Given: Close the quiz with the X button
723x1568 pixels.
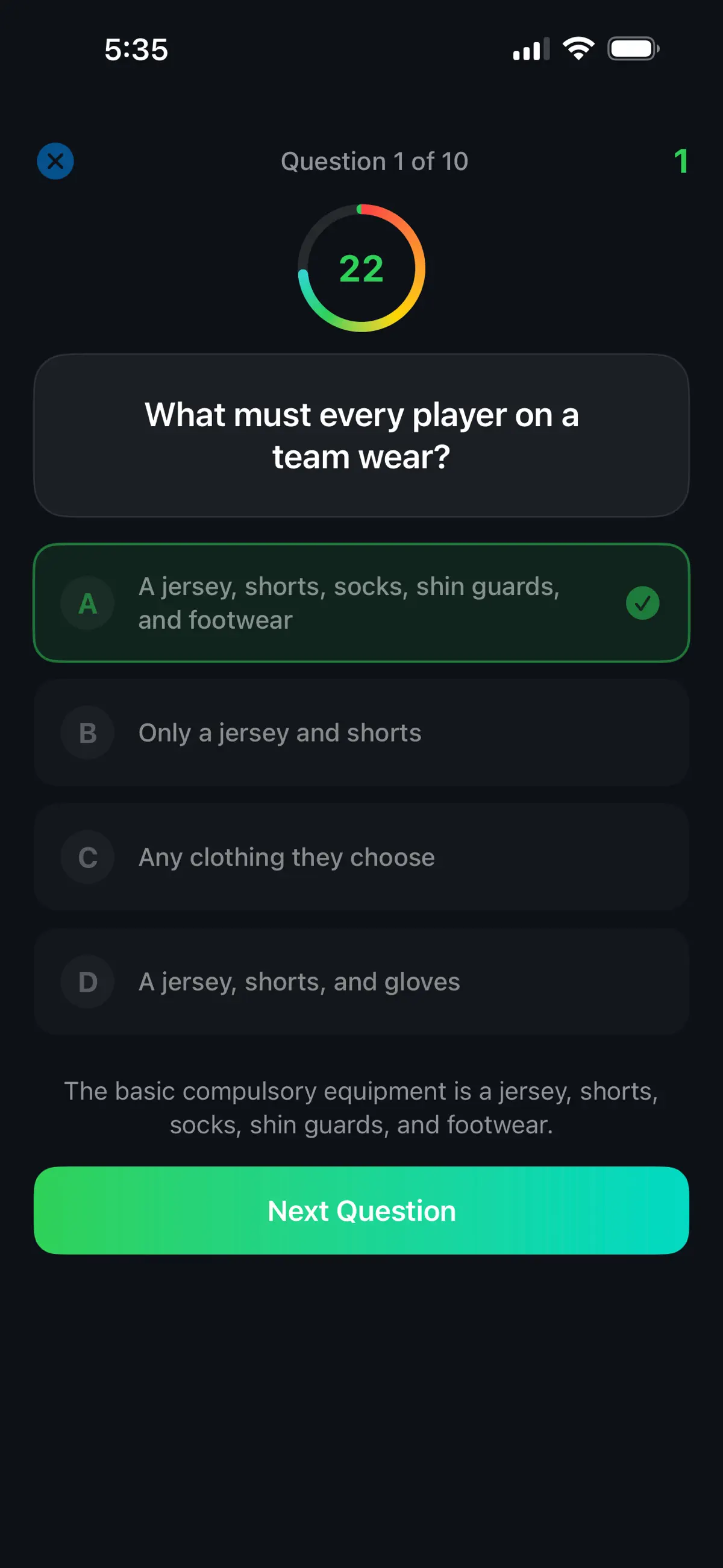Looking at the screenshot, I should (55, 162).
